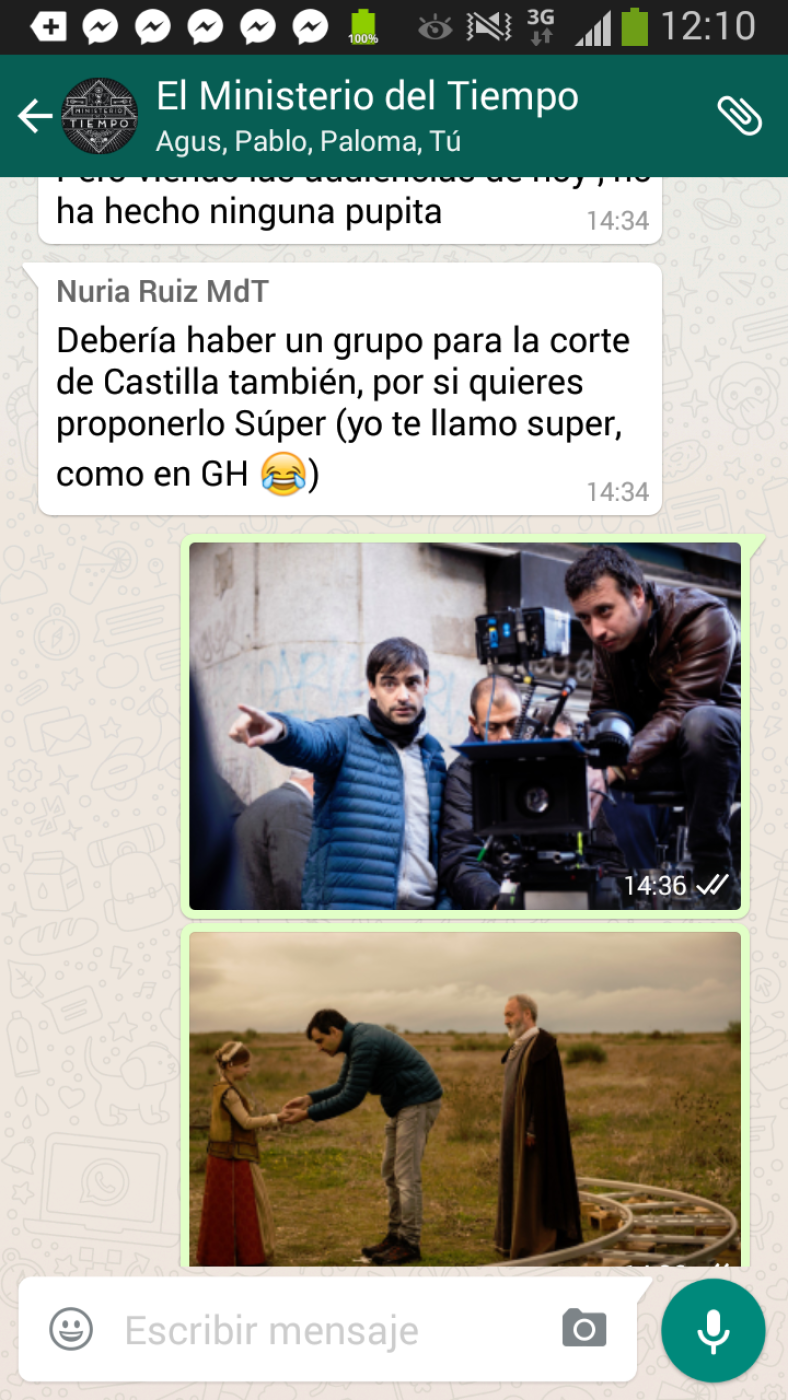Tap the group name header text
788x1400 pixels.
pos(366,96)
